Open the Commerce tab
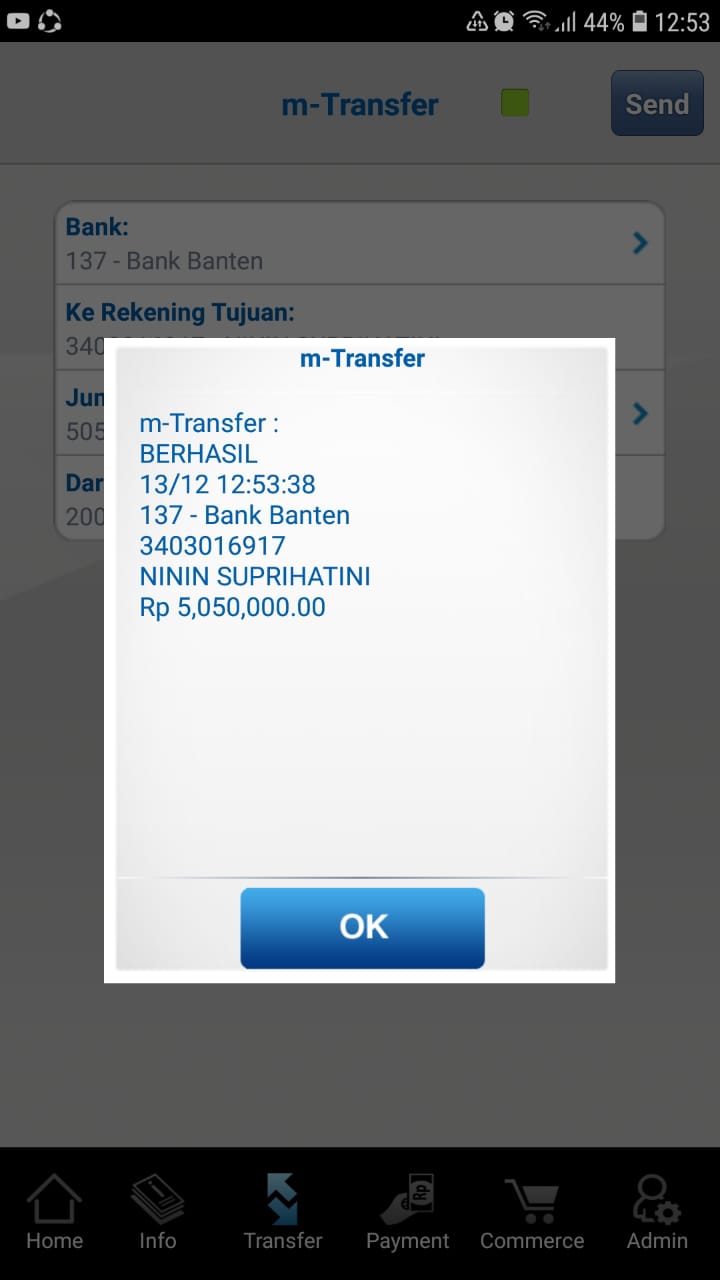 pyautogui.click(x=532, y=1212)
